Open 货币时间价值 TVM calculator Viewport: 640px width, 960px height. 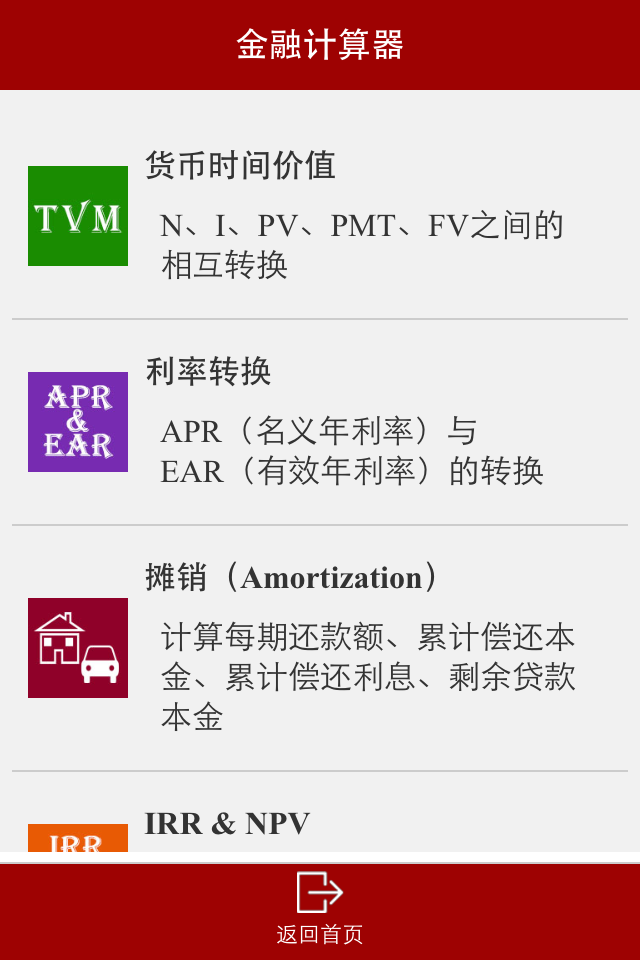click(x=320, y=215)
